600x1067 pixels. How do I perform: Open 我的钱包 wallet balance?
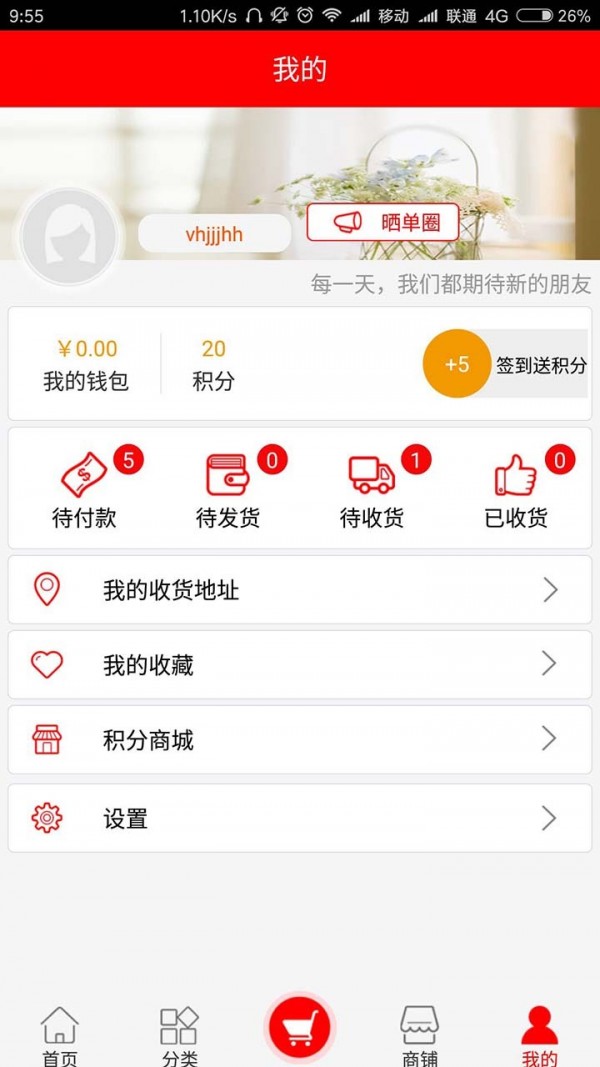(86, 364)
